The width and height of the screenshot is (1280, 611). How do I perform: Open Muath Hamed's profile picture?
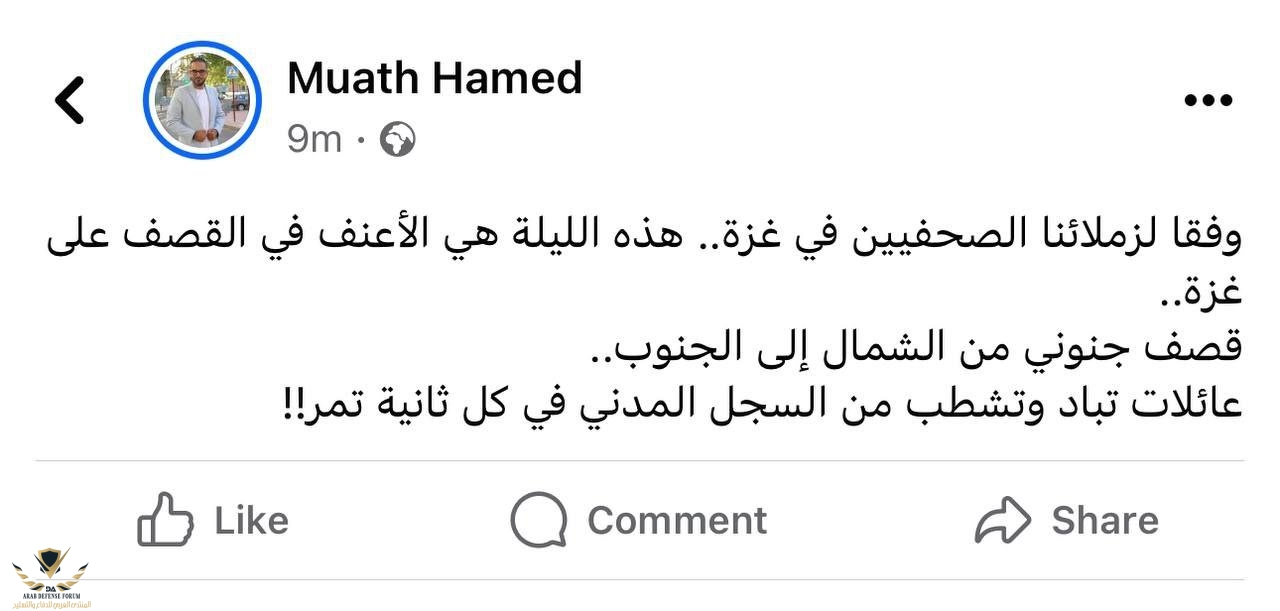[201, 100]
